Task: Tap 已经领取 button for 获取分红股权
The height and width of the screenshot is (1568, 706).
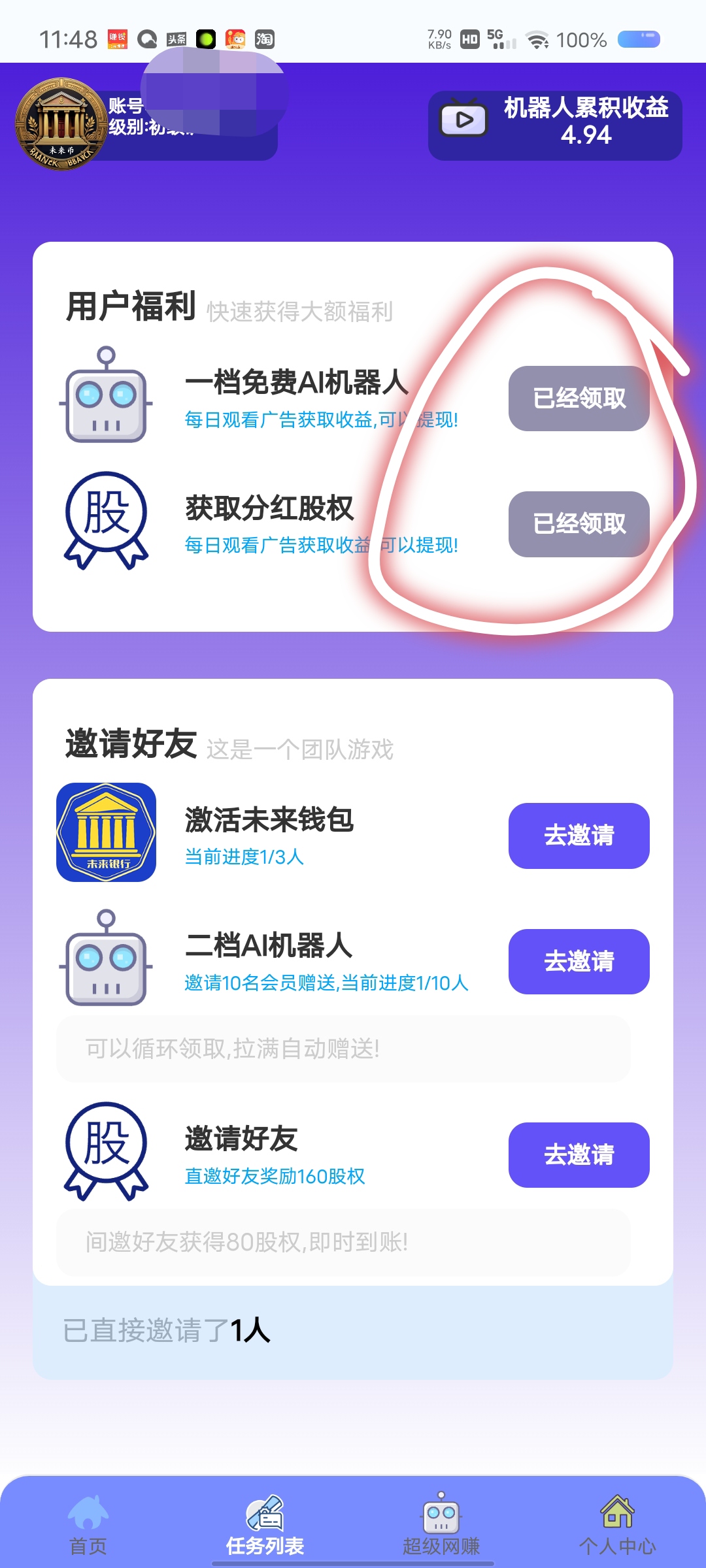Action: (x=579, y=524)
